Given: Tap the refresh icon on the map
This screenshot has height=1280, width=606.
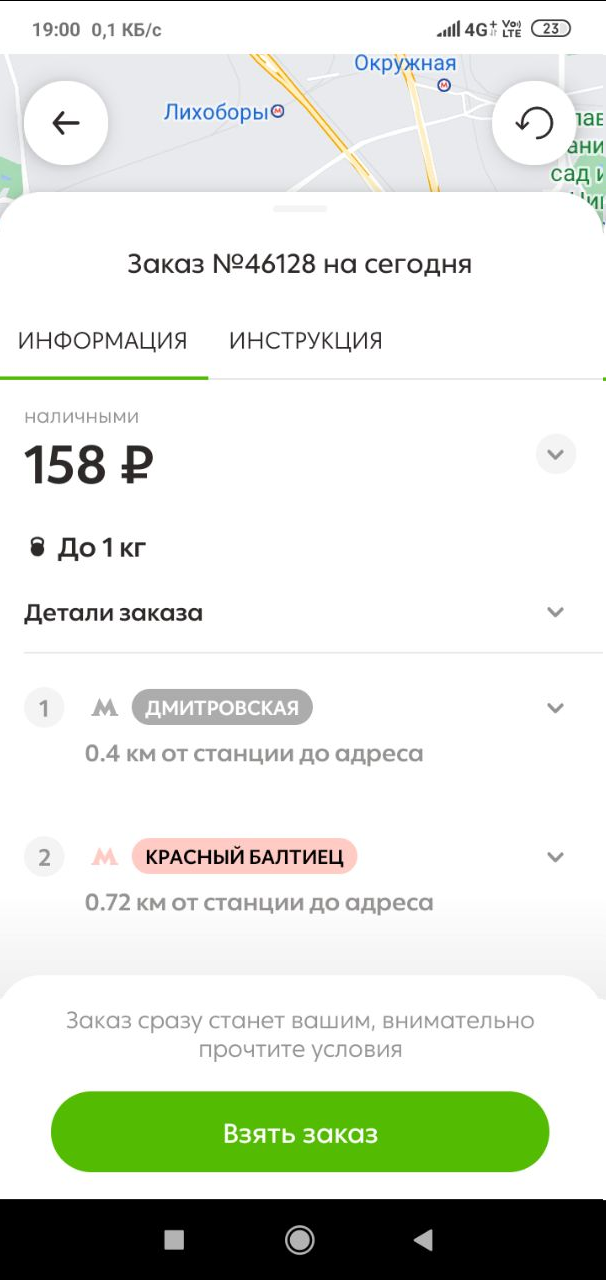Looking at the screenshot, I should tap(534, 123).
